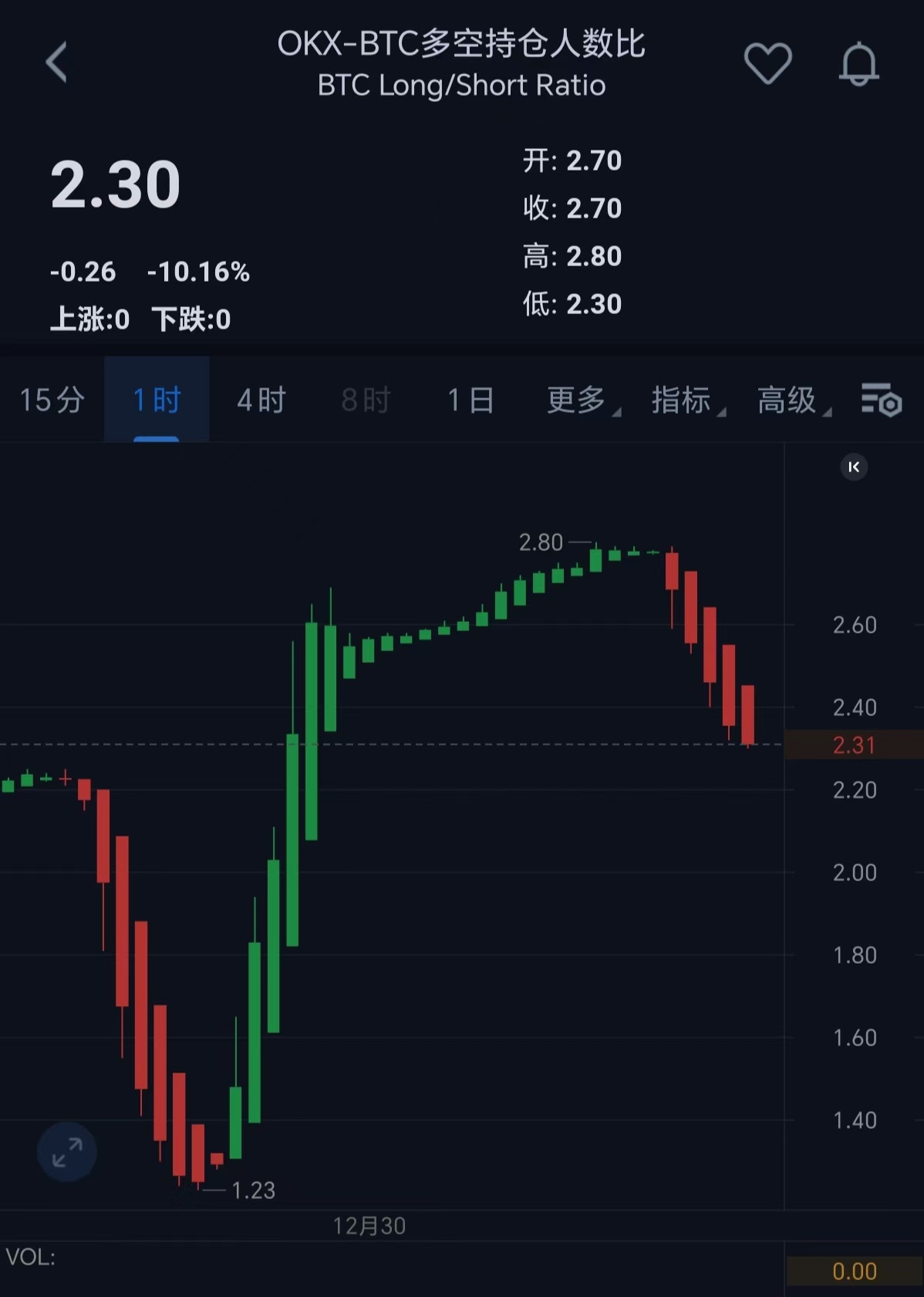Choose the 8时 timeframe tab
Screen dimensions: 924x1297
(366, 400)
